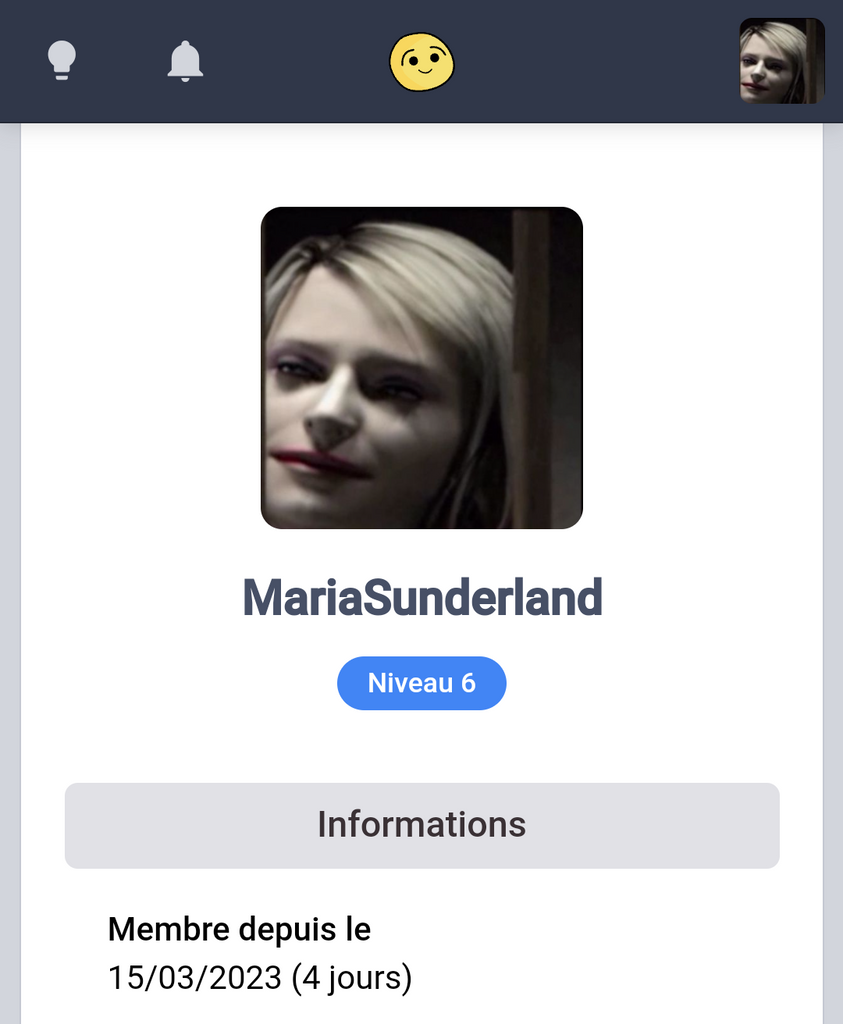The height and width of the screenshot is (1024, 843).
Task: Tap the yellow smiley face logo
Action: click(421, 62)
